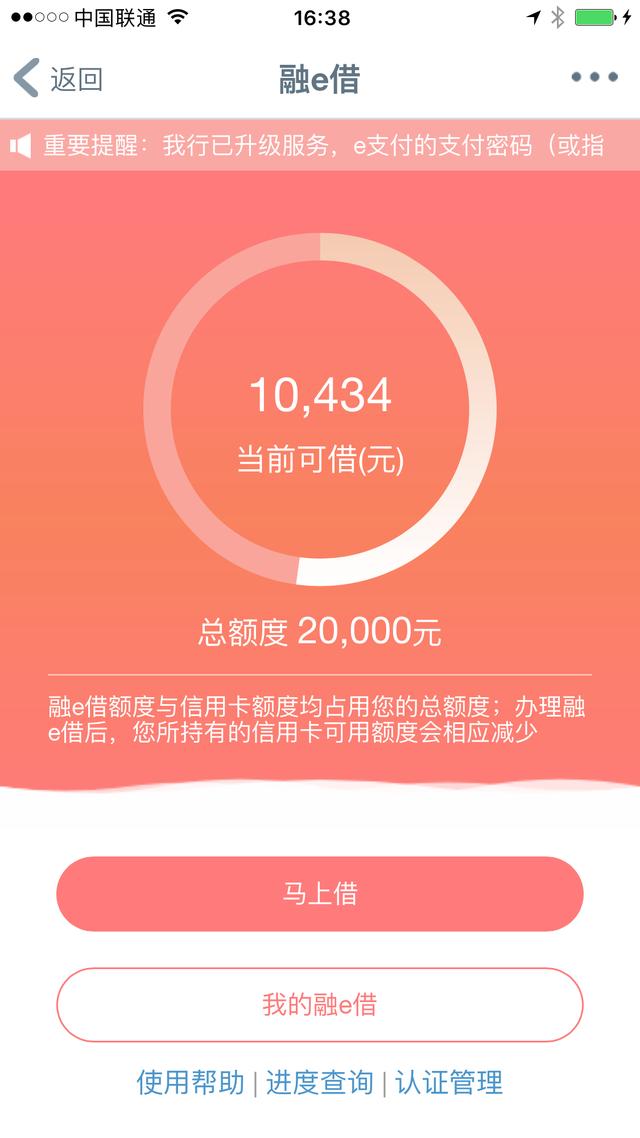The width and height of the screenshot is (640, 1138).
Task: Open the three-dot overflow menu
Action: point(594,78)
